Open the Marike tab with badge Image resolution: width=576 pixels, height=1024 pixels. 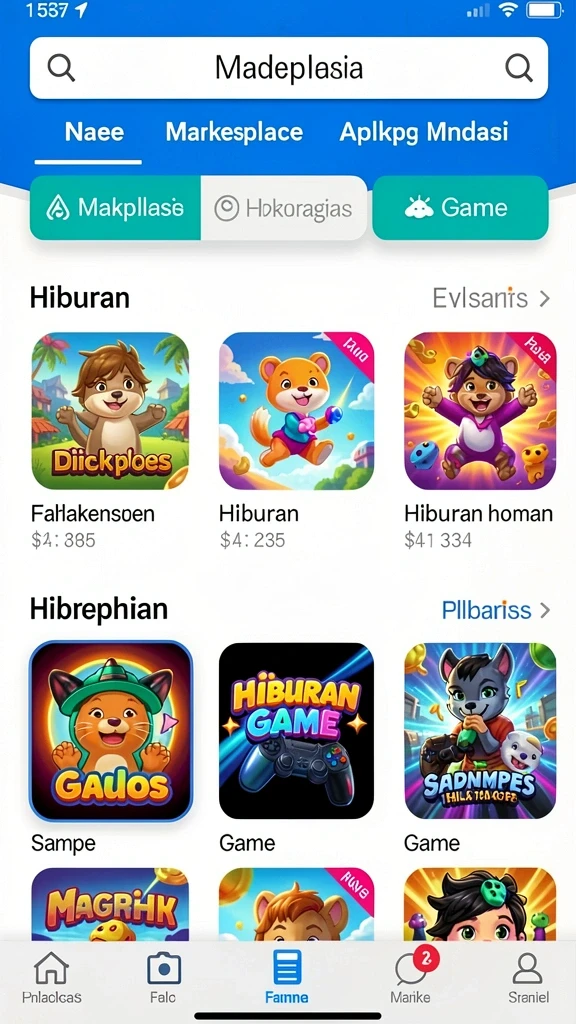(411, 977)
